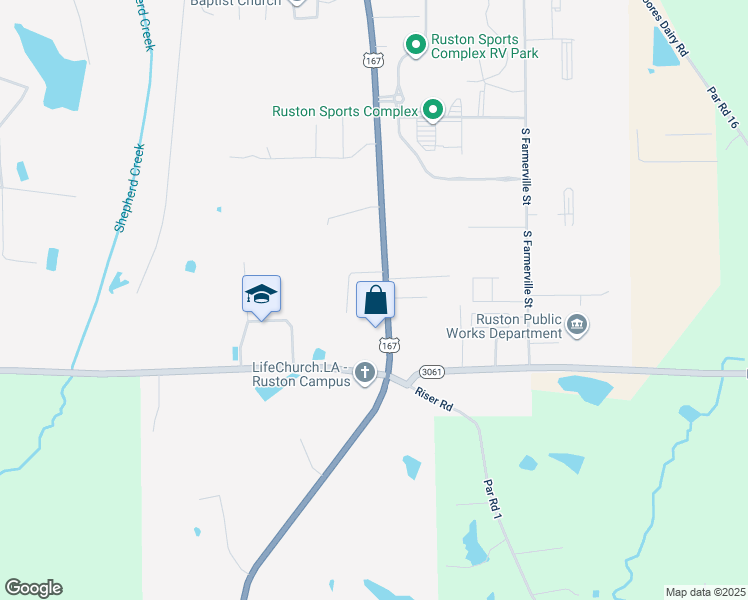Tap the shopping bag store marker
The width and height of the screenshot is (748, 600).
click(375, 302)
